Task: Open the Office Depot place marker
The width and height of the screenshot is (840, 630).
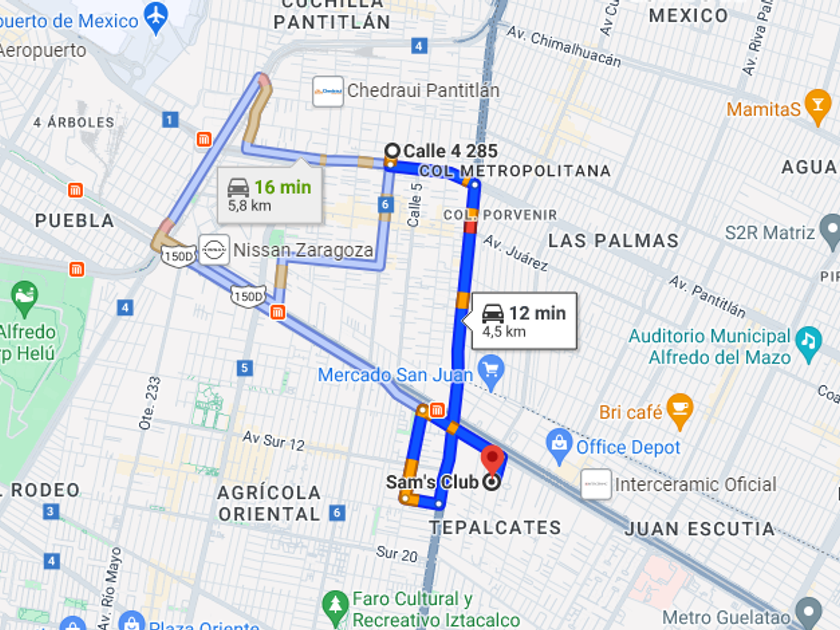Action: pos(558,442)
